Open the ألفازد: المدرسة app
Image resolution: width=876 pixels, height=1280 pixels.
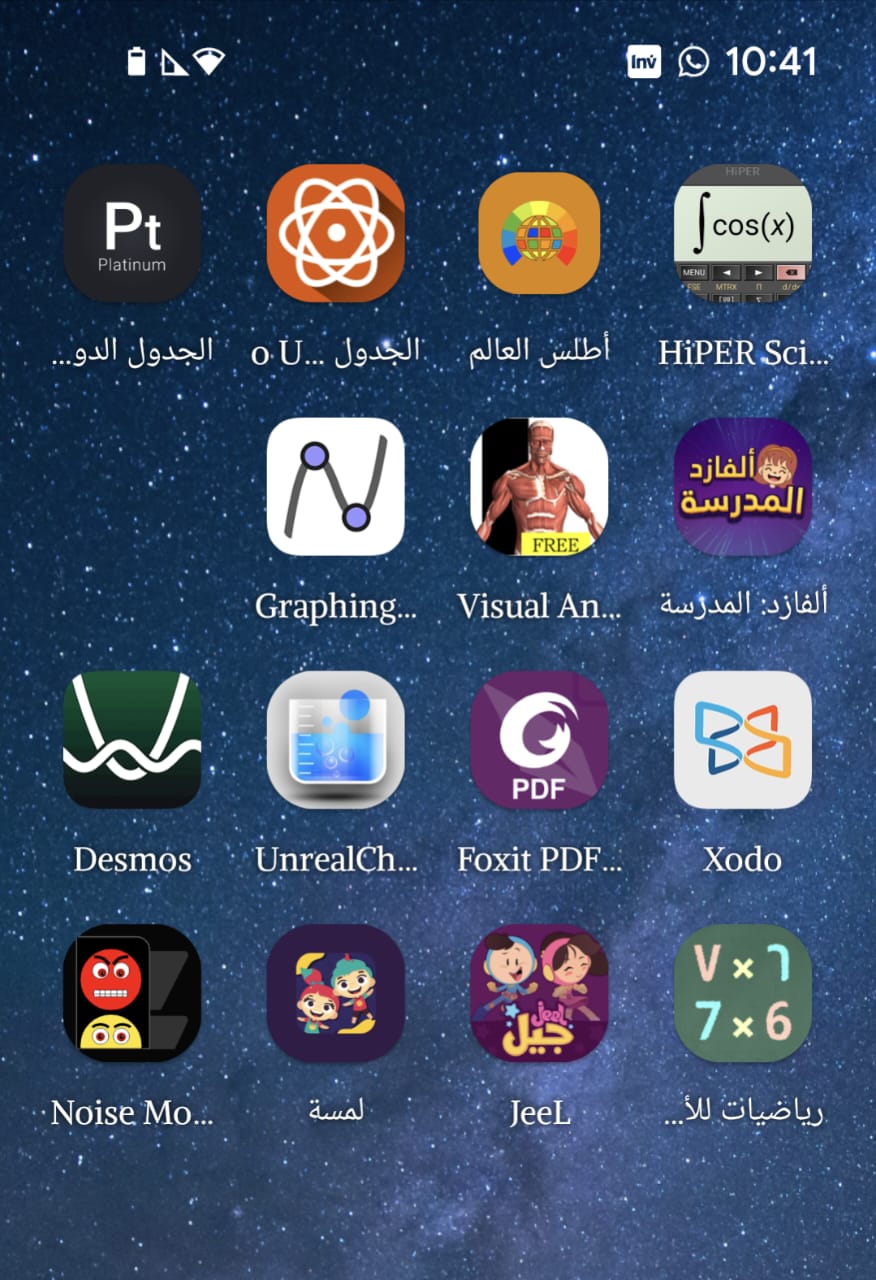tap(742, 487)
